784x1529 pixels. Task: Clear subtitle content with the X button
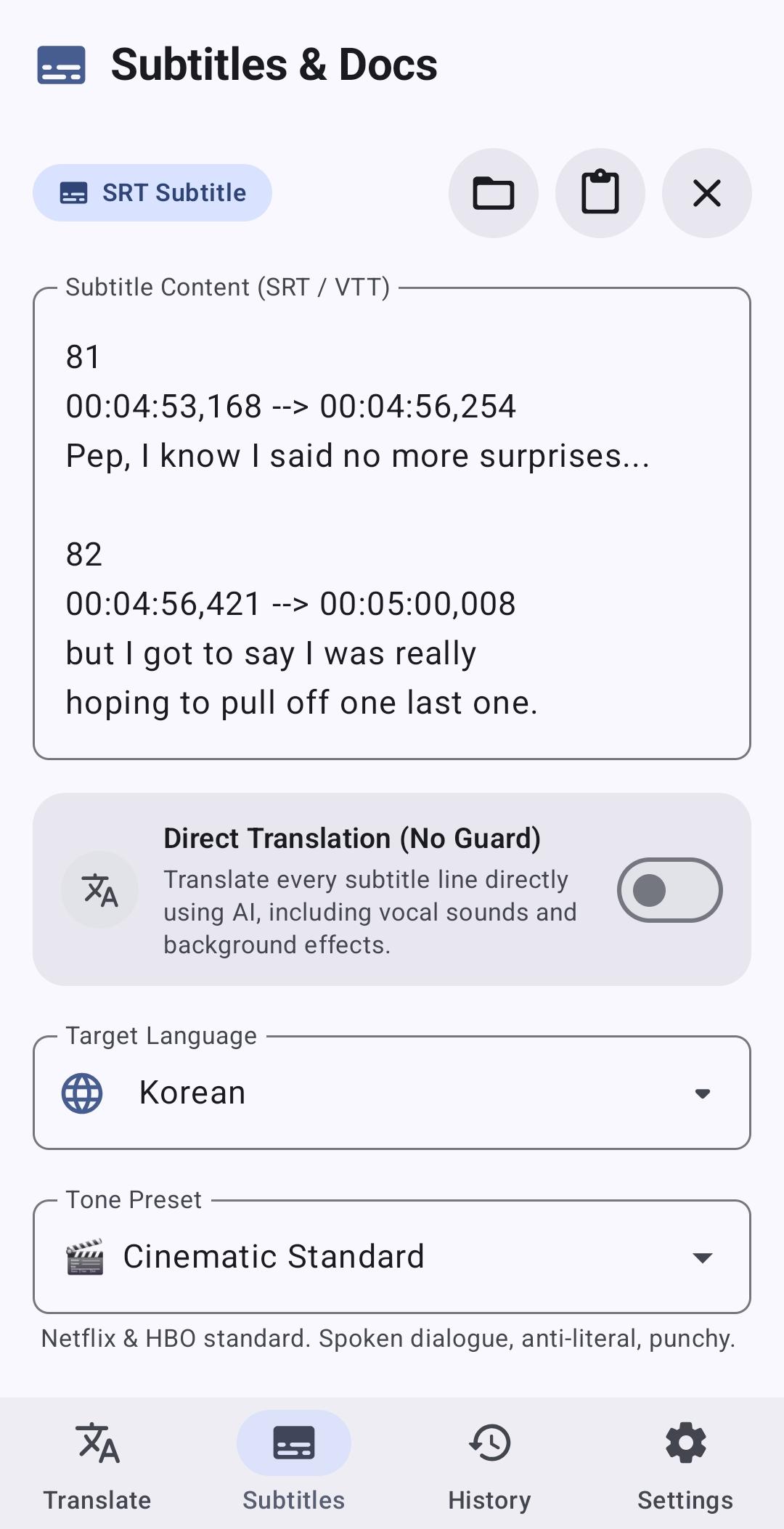pyautogui.click(x=707, y=193)
